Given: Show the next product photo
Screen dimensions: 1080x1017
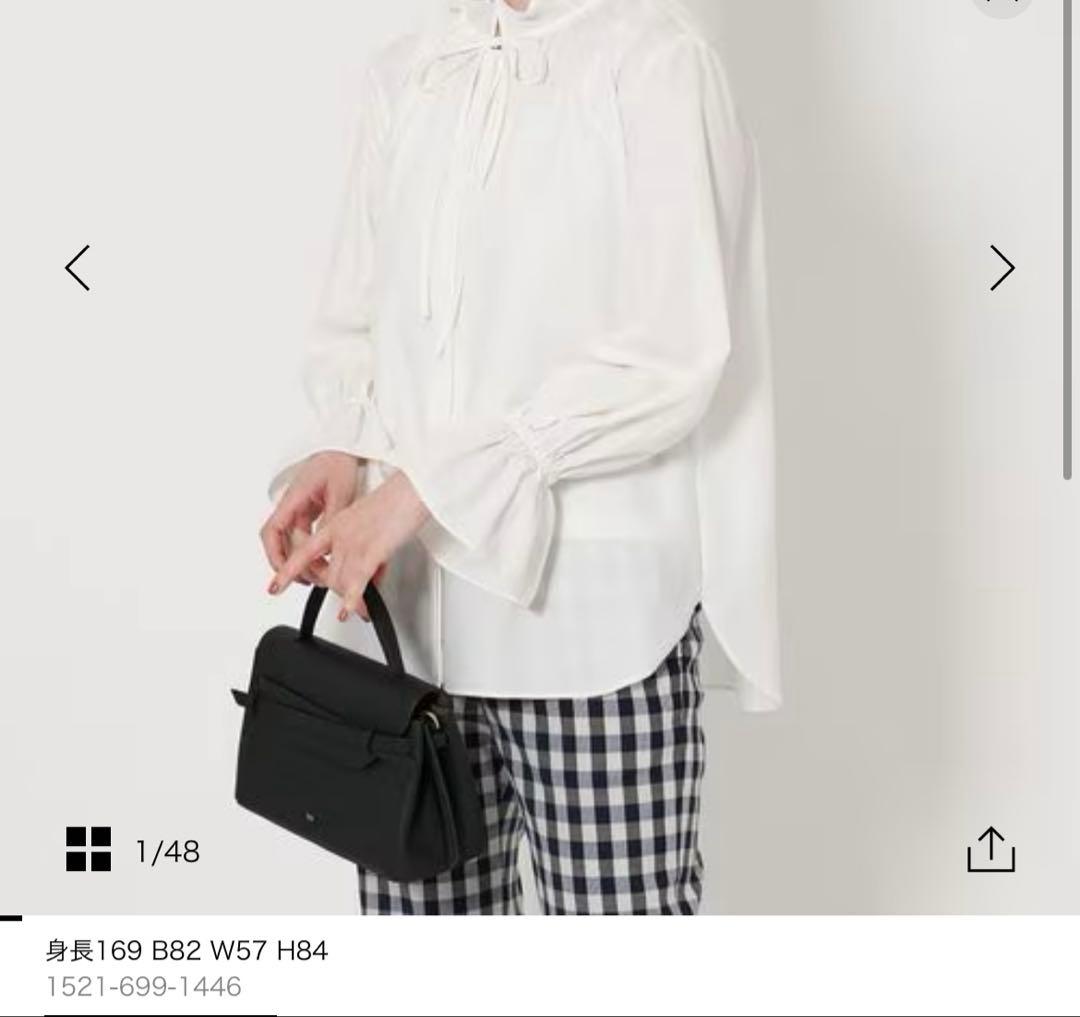Looking at the screenshot, I should point(1001,268).
